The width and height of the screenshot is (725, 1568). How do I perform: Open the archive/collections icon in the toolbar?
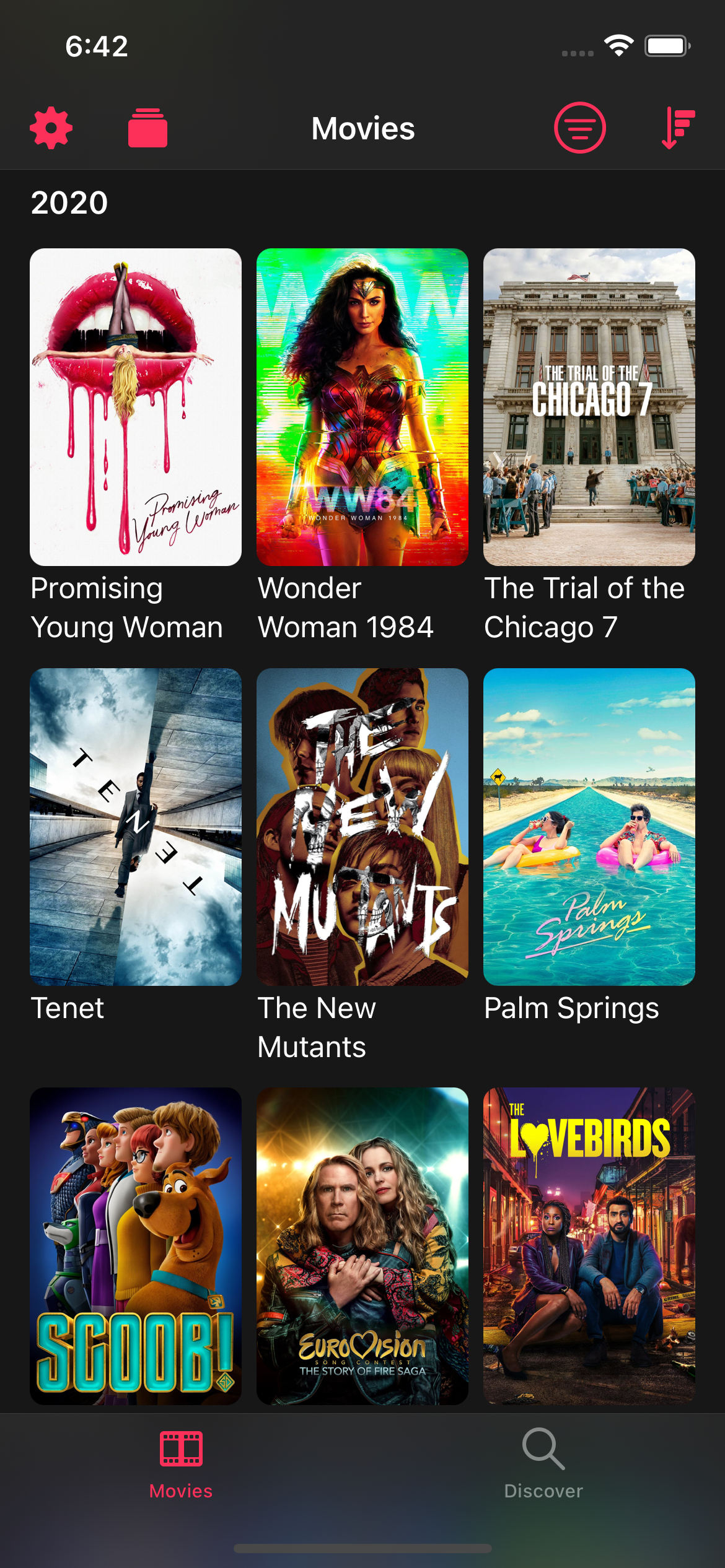coord(147,128)
